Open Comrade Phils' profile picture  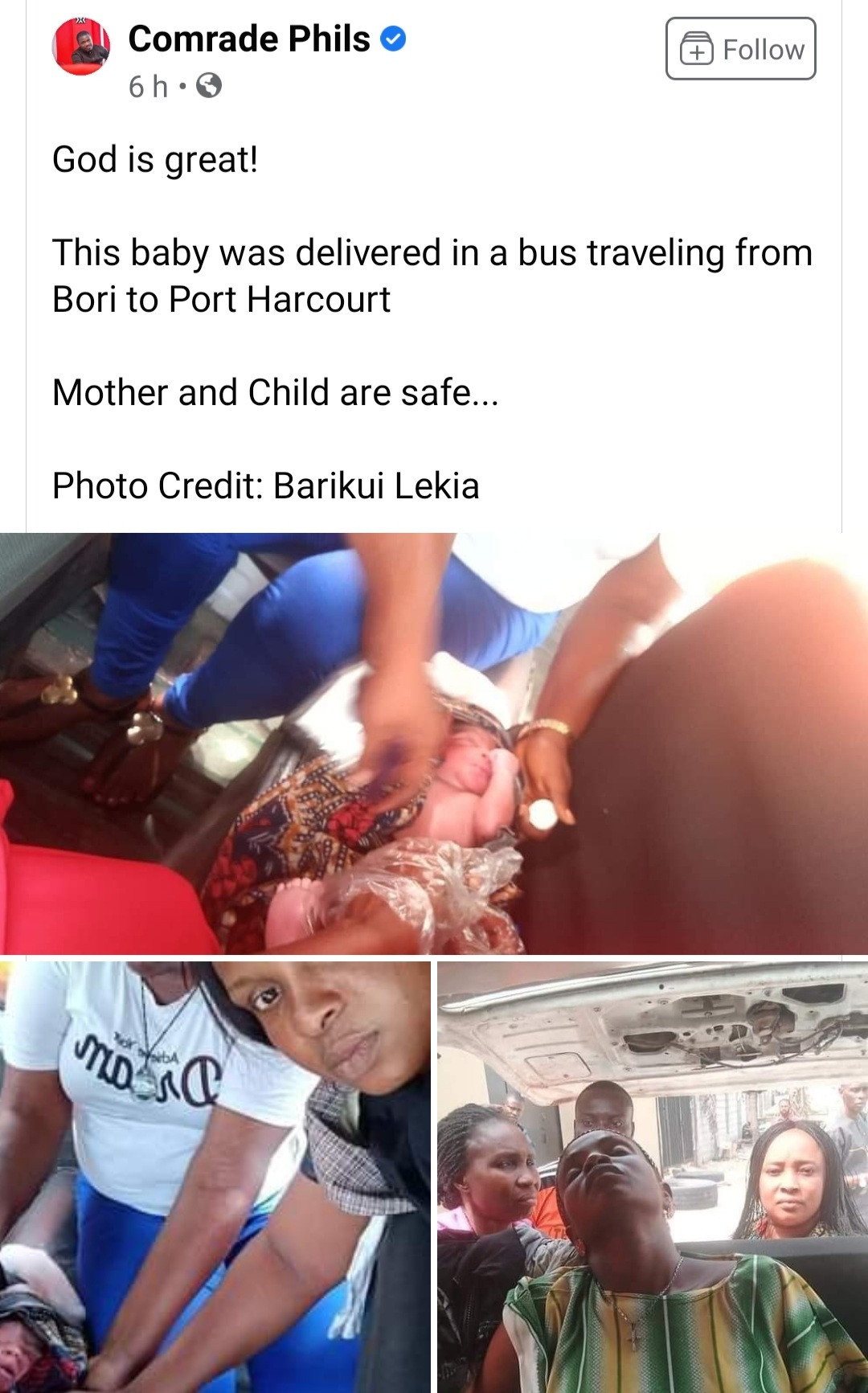[80, 47]
